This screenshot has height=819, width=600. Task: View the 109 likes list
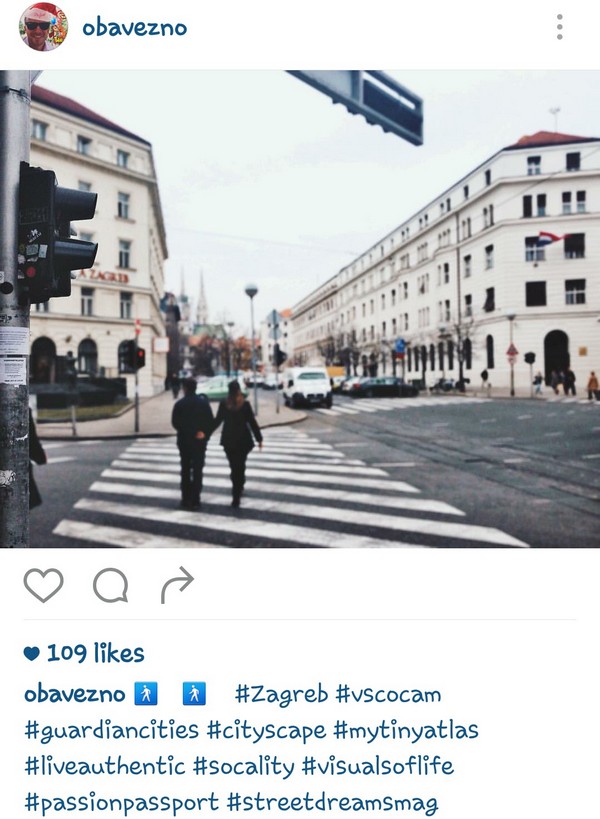[x=94, y=654]
